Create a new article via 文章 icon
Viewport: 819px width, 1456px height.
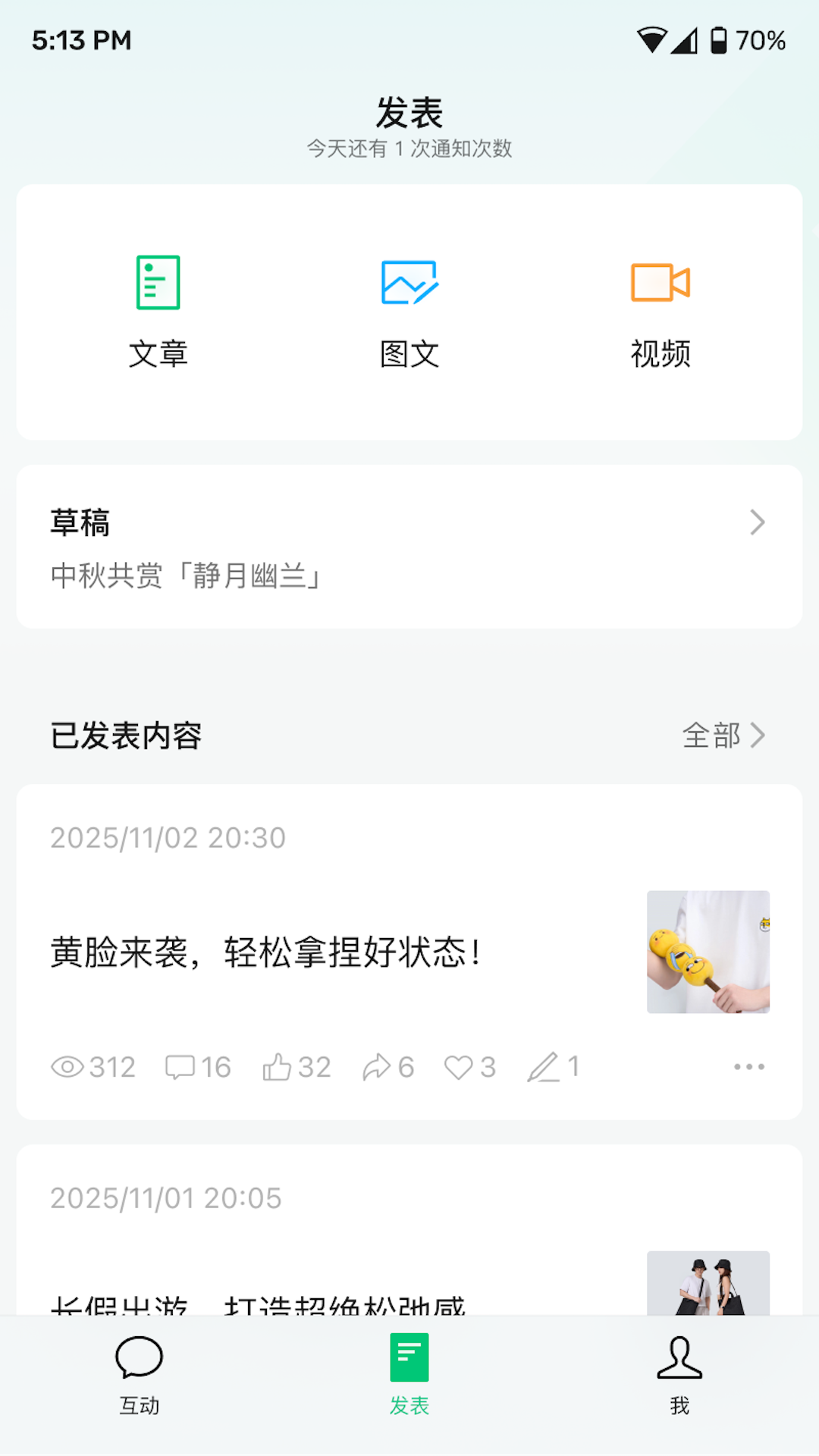(x=157, y=286)
